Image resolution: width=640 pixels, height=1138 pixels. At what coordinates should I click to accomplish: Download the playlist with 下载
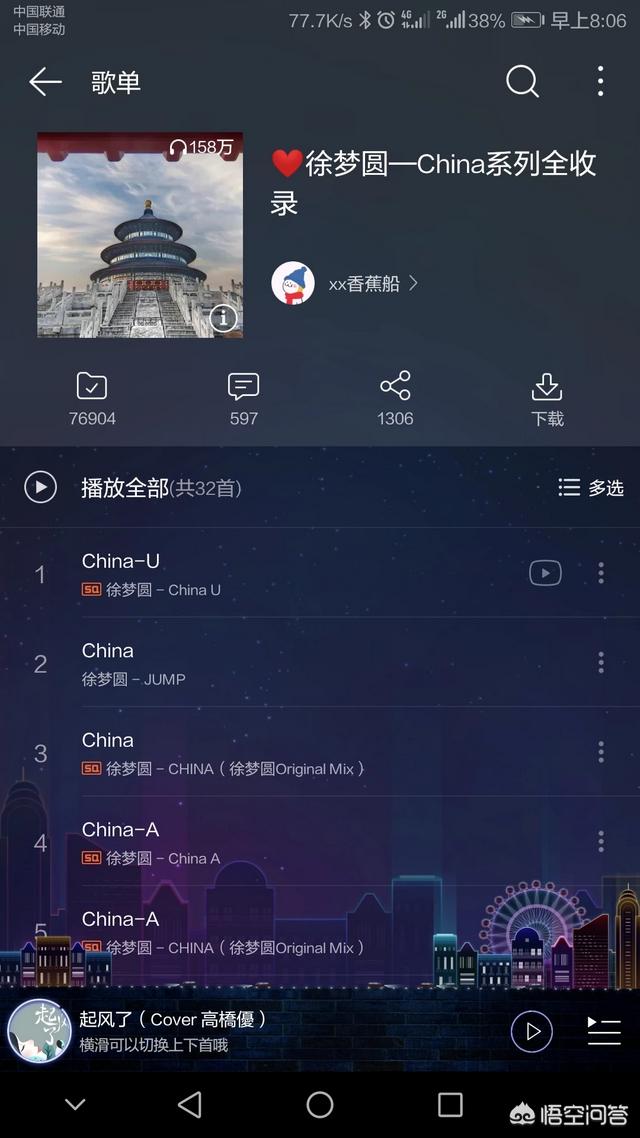pos(547,398)
